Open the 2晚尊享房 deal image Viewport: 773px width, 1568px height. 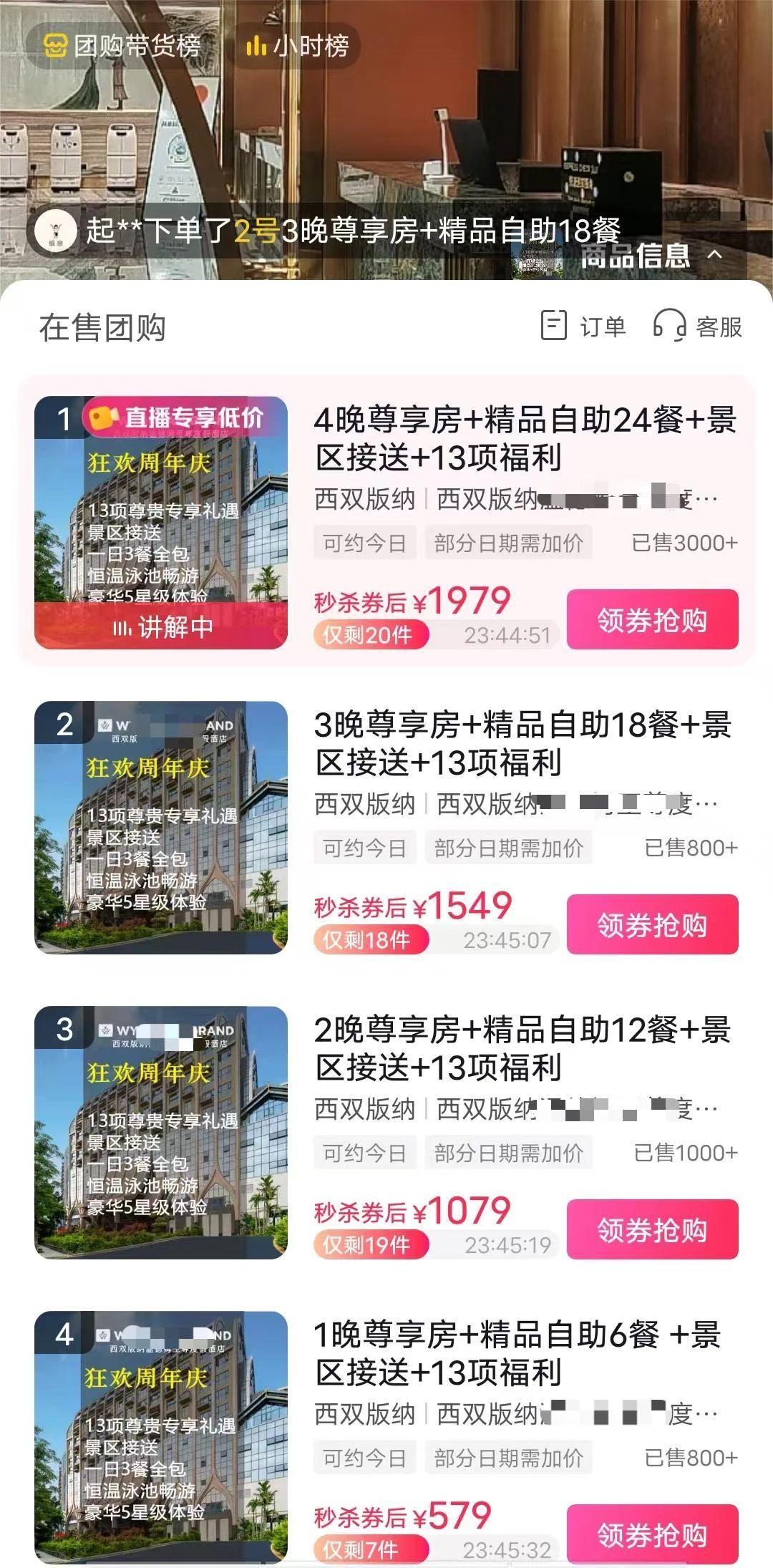[x=161, y=1133]
